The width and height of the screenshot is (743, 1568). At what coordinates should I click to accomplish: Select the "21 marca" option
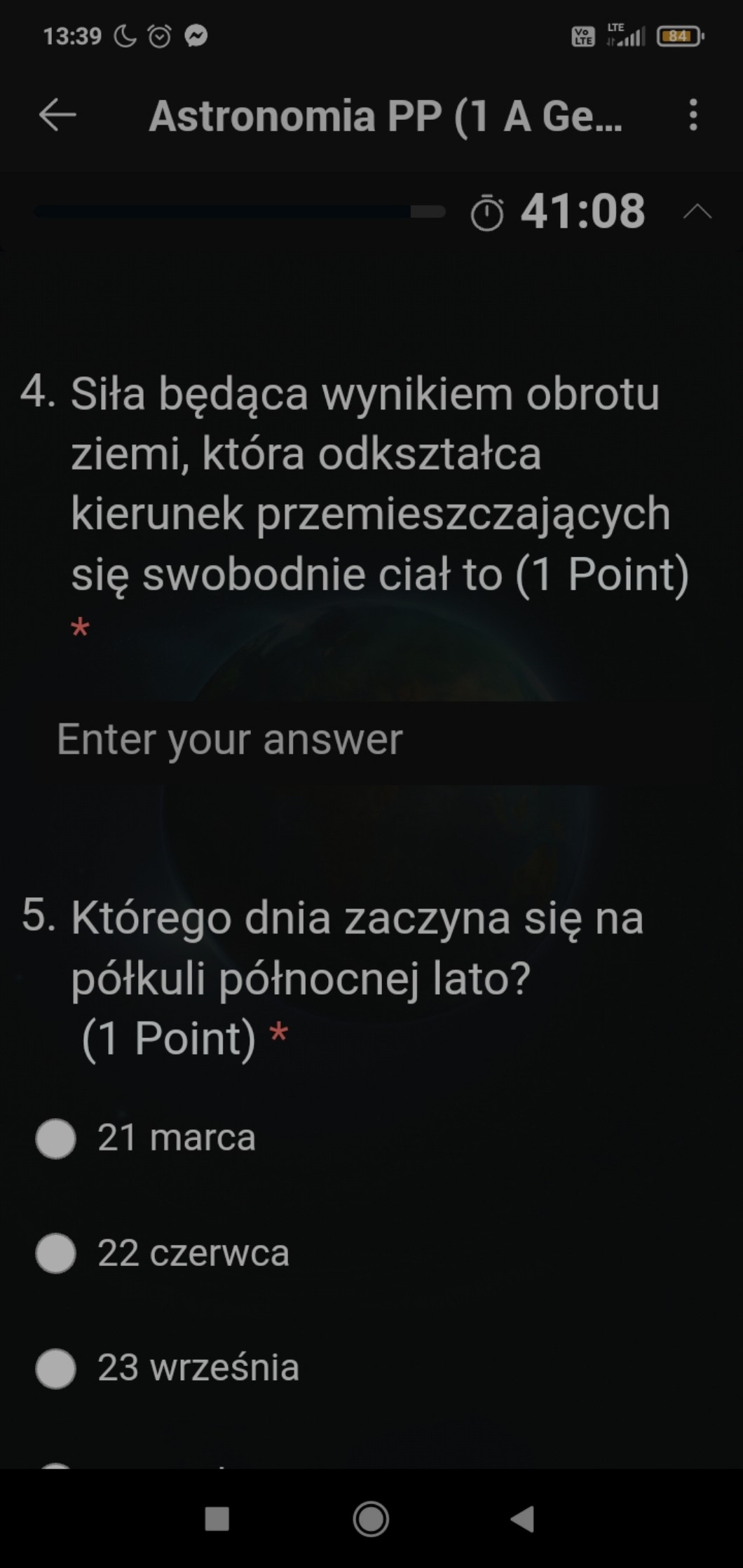56,1138
